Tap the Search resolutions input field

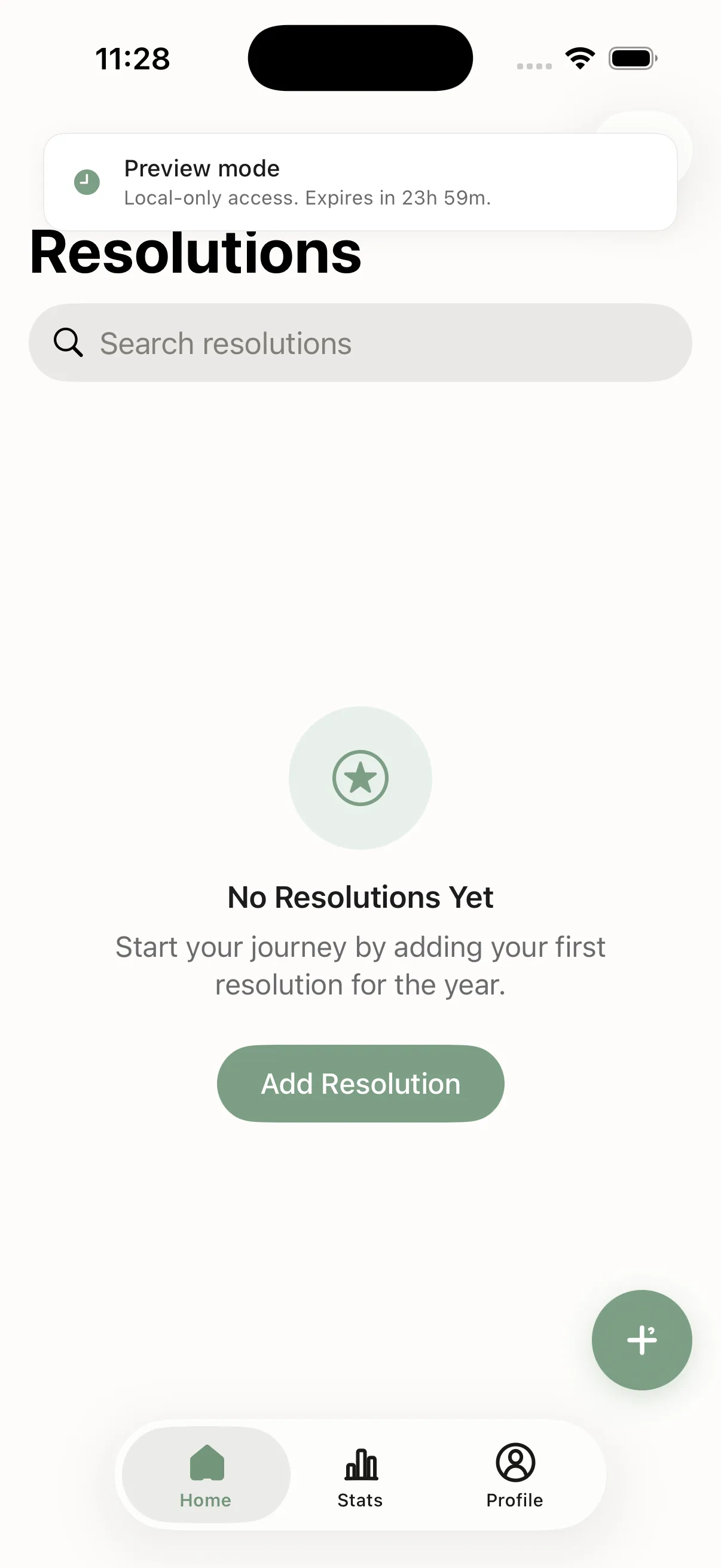coord(360,342)
